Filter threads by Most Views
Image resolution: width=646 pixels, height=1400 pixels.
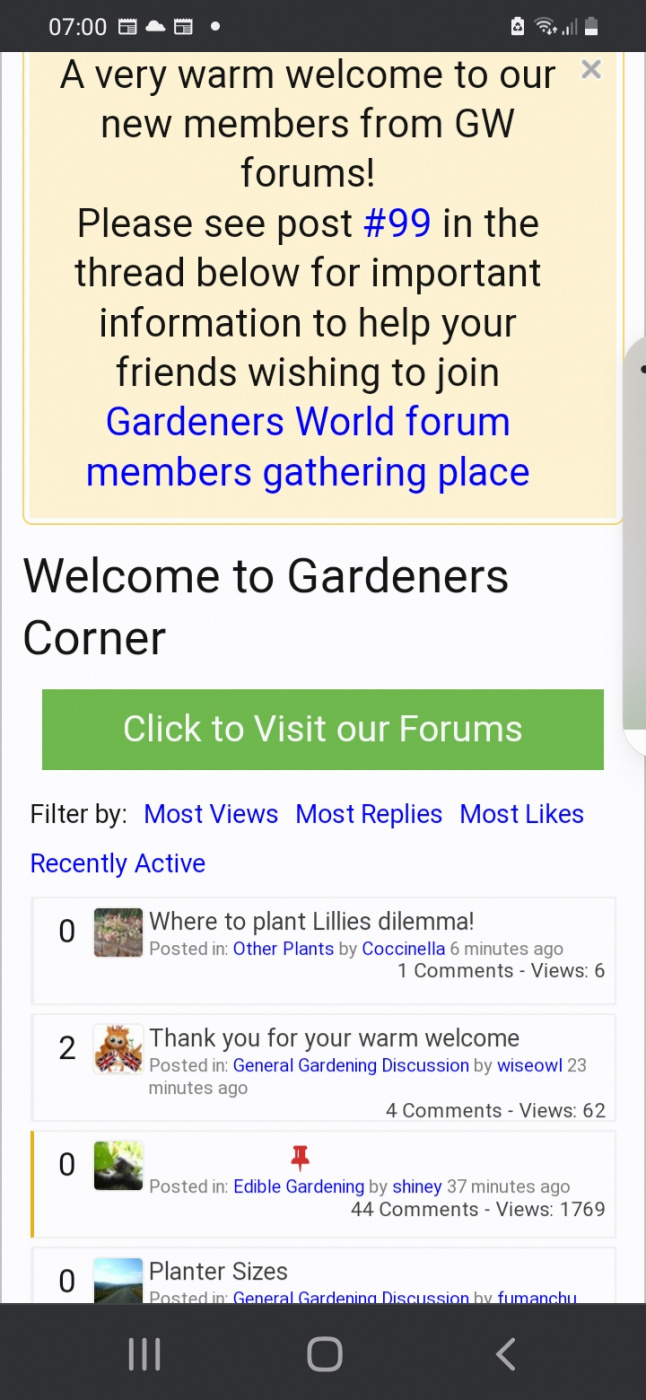coord(211,814)
